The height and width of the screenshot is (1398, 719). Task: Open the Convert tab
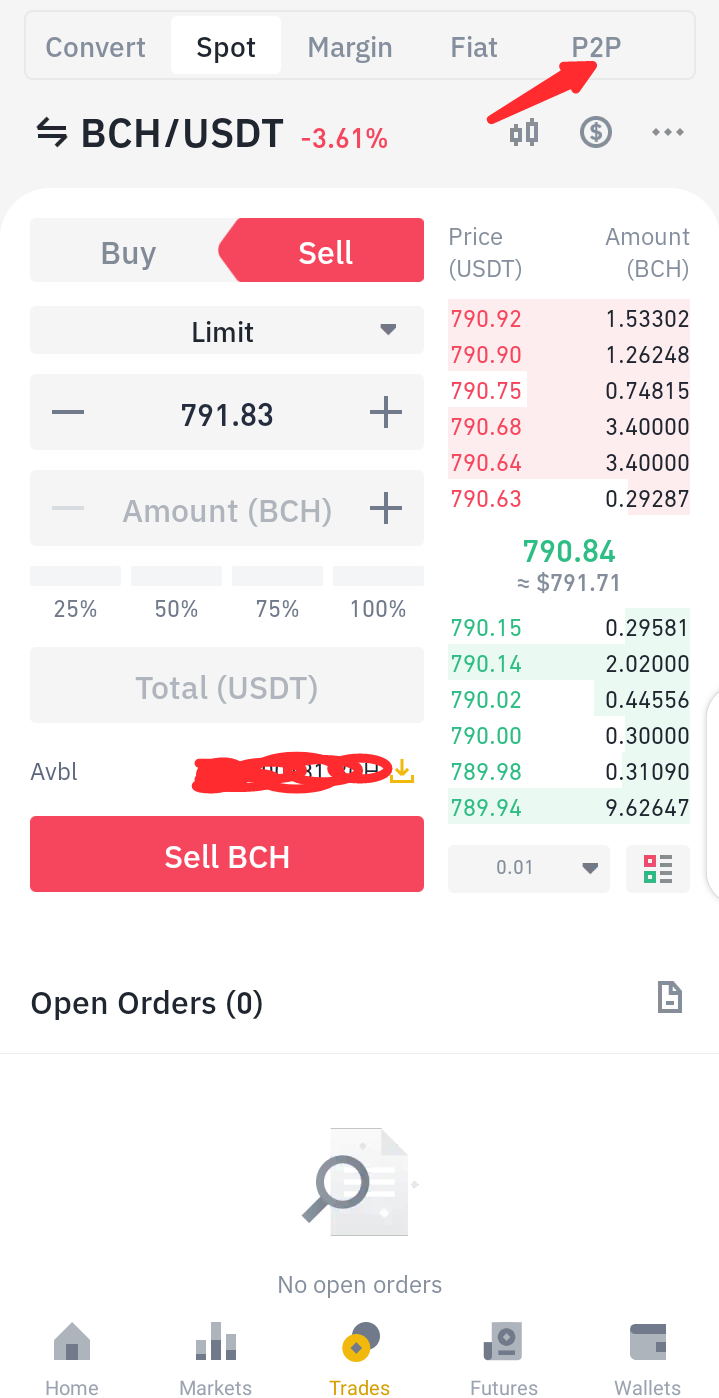click(x=96, y=47)
